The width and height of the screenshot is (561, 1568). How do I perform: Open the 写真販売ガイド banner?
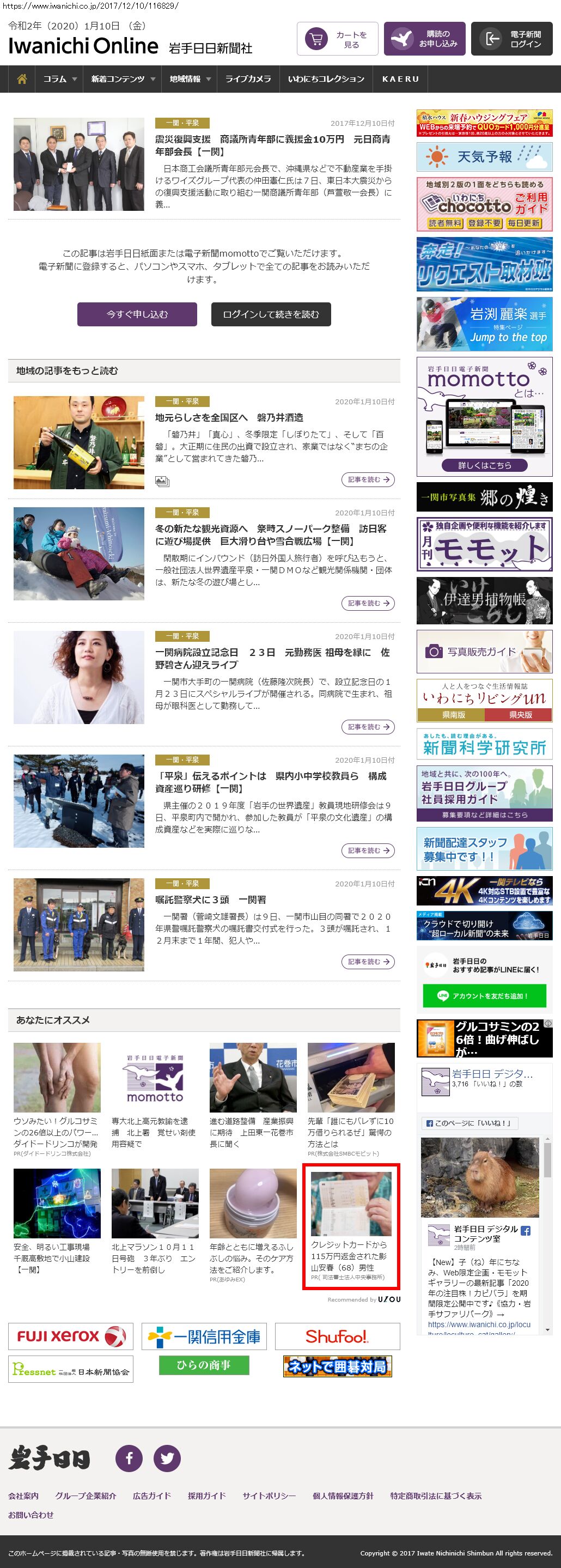pyautogui.click(x=484, y=651)
